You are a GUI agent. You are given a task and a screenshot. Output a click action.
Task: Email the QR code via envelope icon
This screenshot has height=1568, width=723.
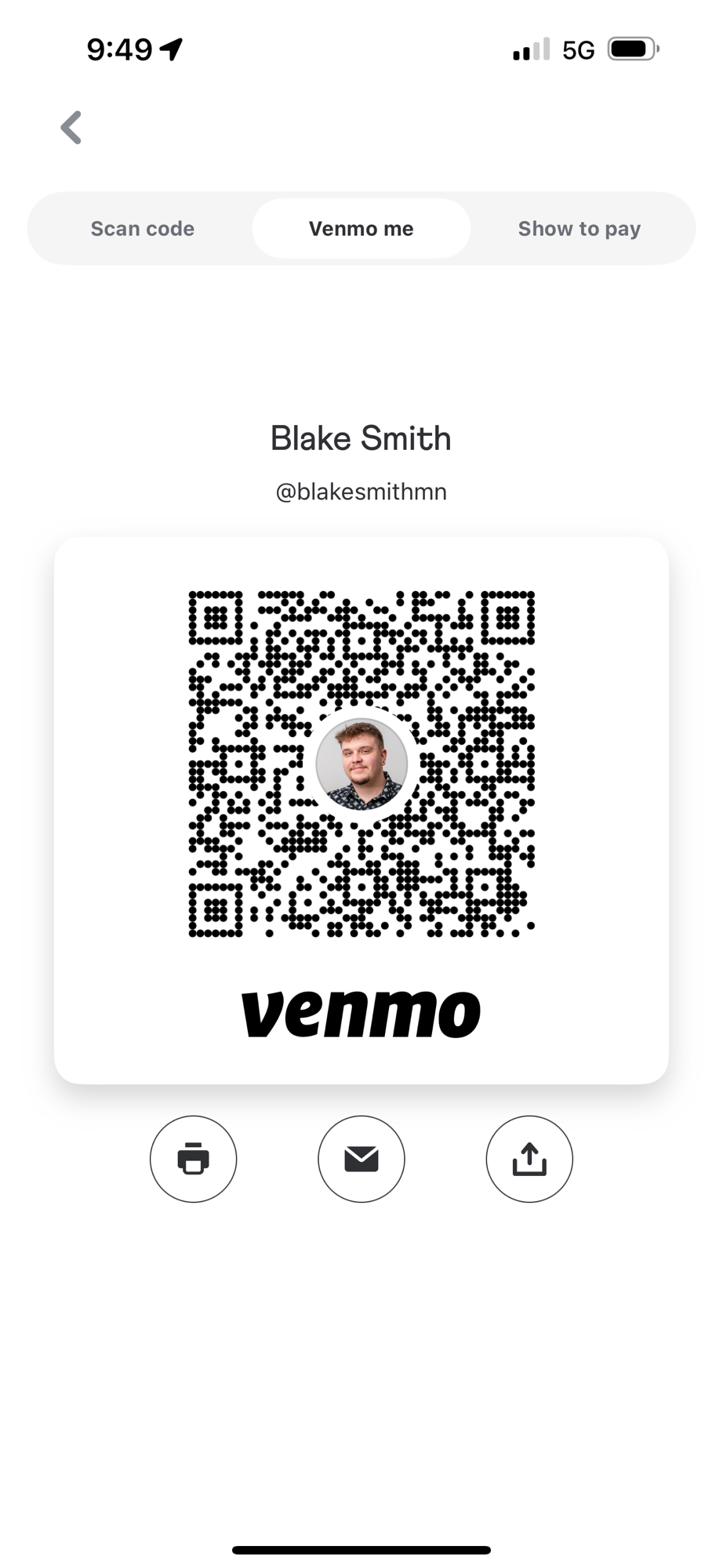coord(361,1158)
